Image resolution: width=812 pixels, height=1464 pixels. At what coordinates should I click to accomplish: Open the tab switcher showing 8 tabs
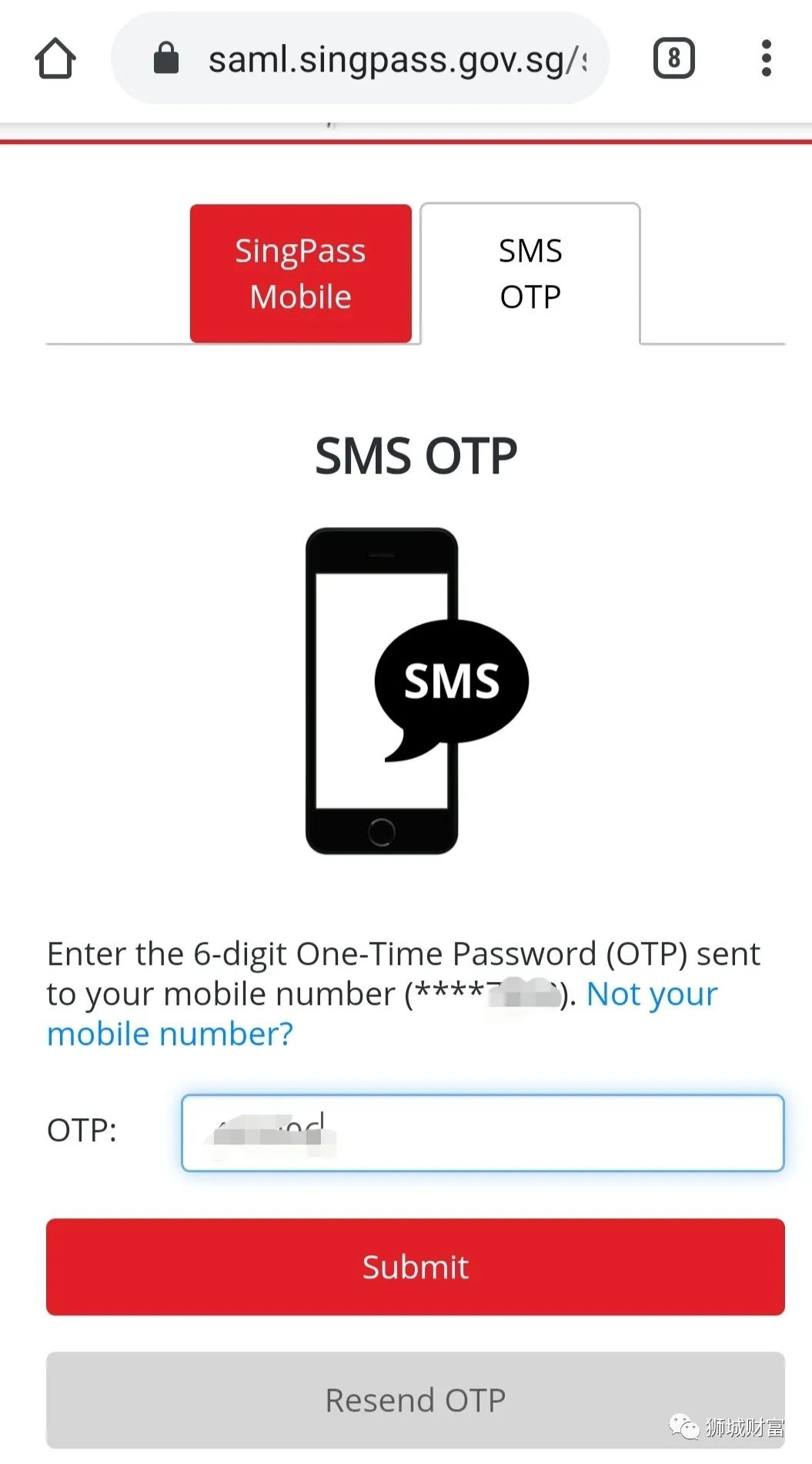(x=673, y=59)
